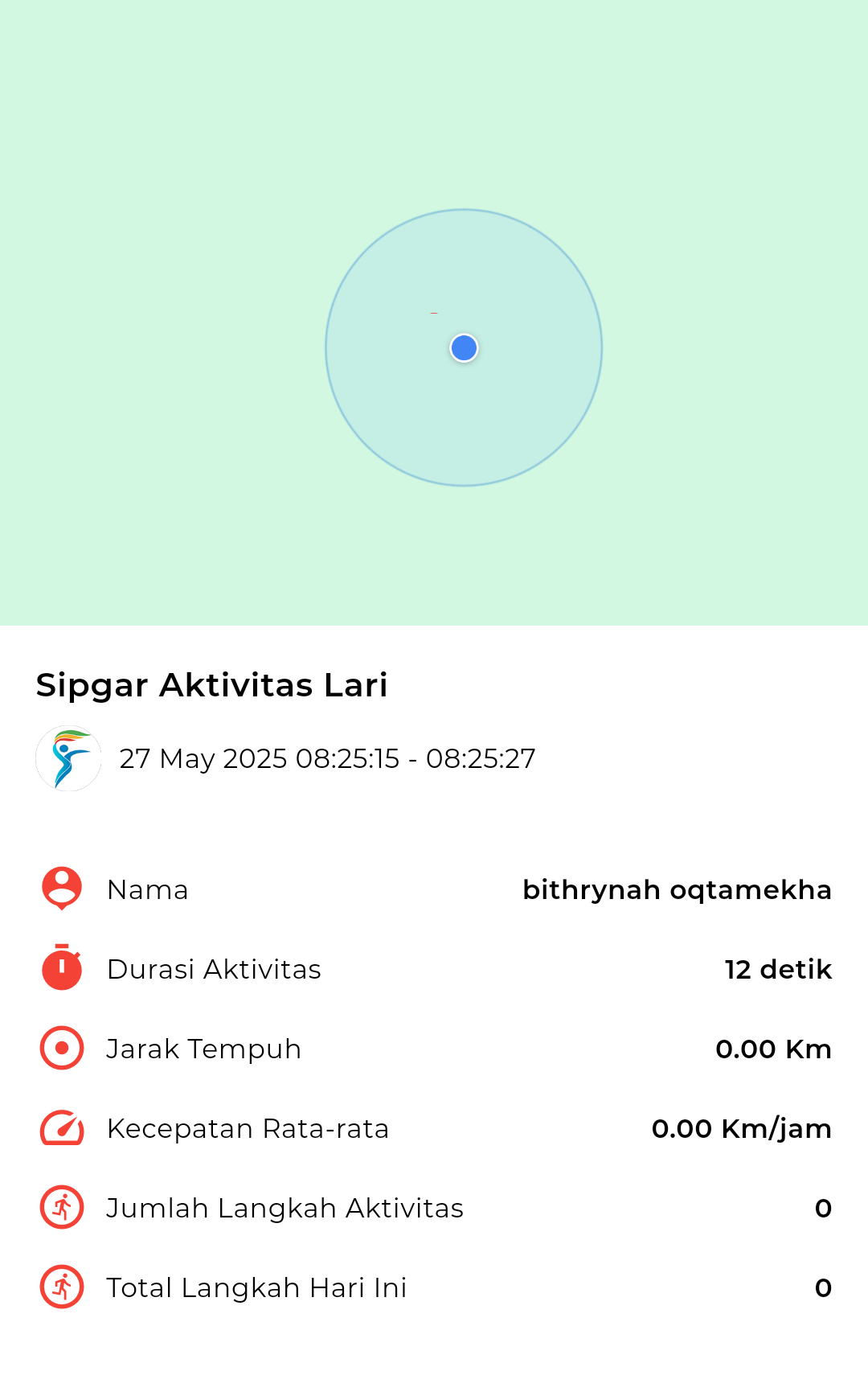The image size is (868, 1396).
Task: Open the activity date range text
Action: [328, 757]
